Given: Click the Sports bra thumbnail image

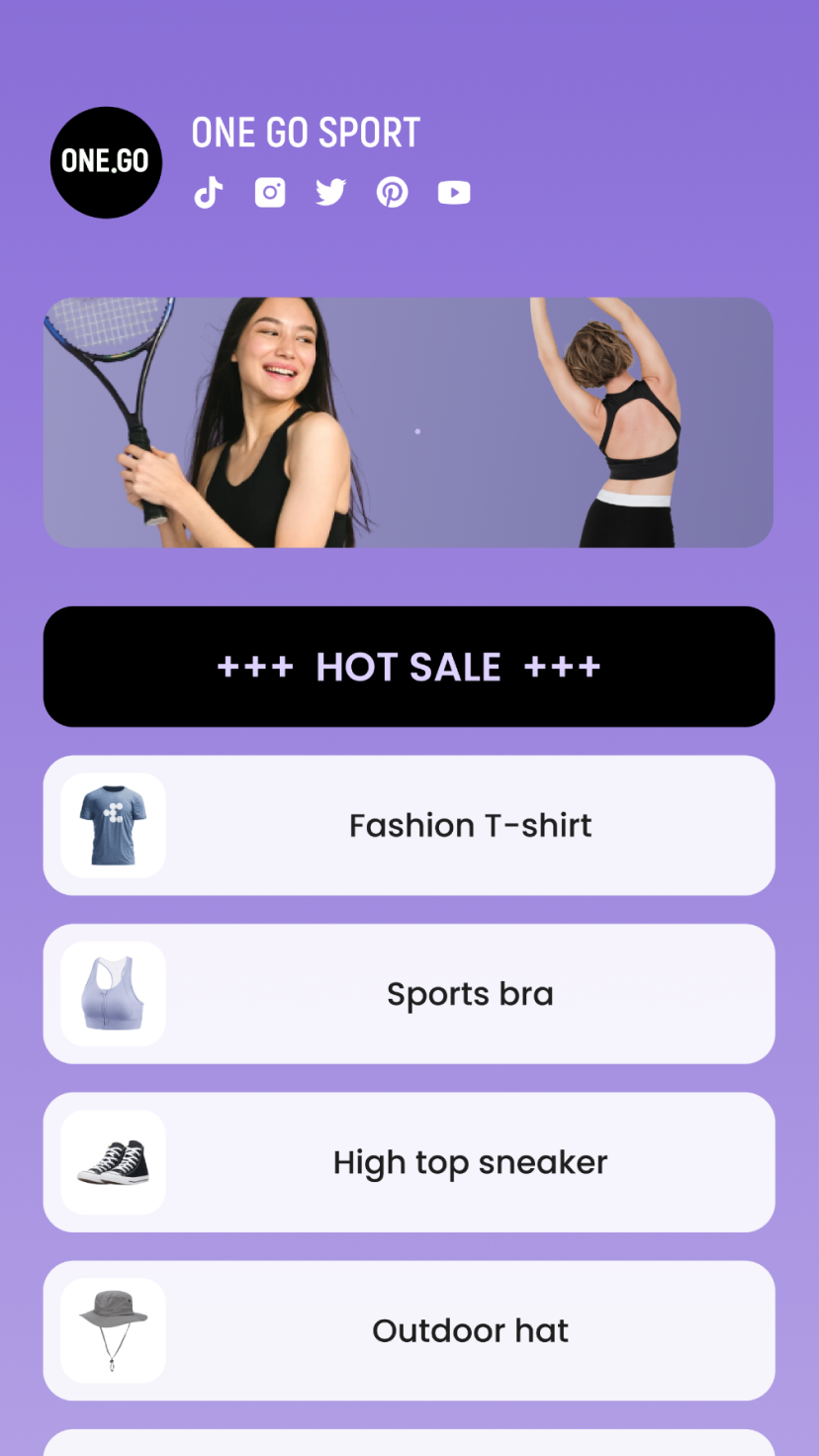Looking at the screenshot, I should 112,993.
